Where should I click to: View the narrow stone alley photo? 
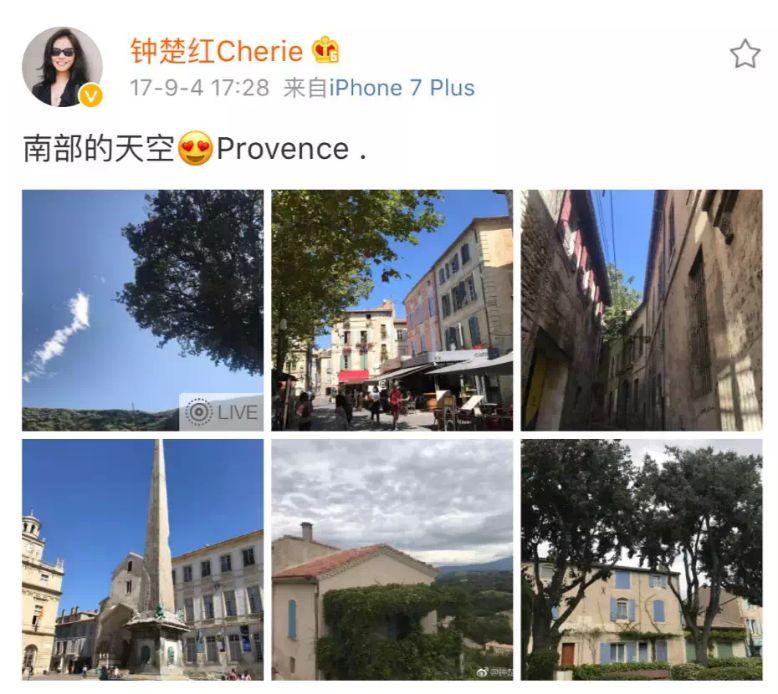[641, 310]
